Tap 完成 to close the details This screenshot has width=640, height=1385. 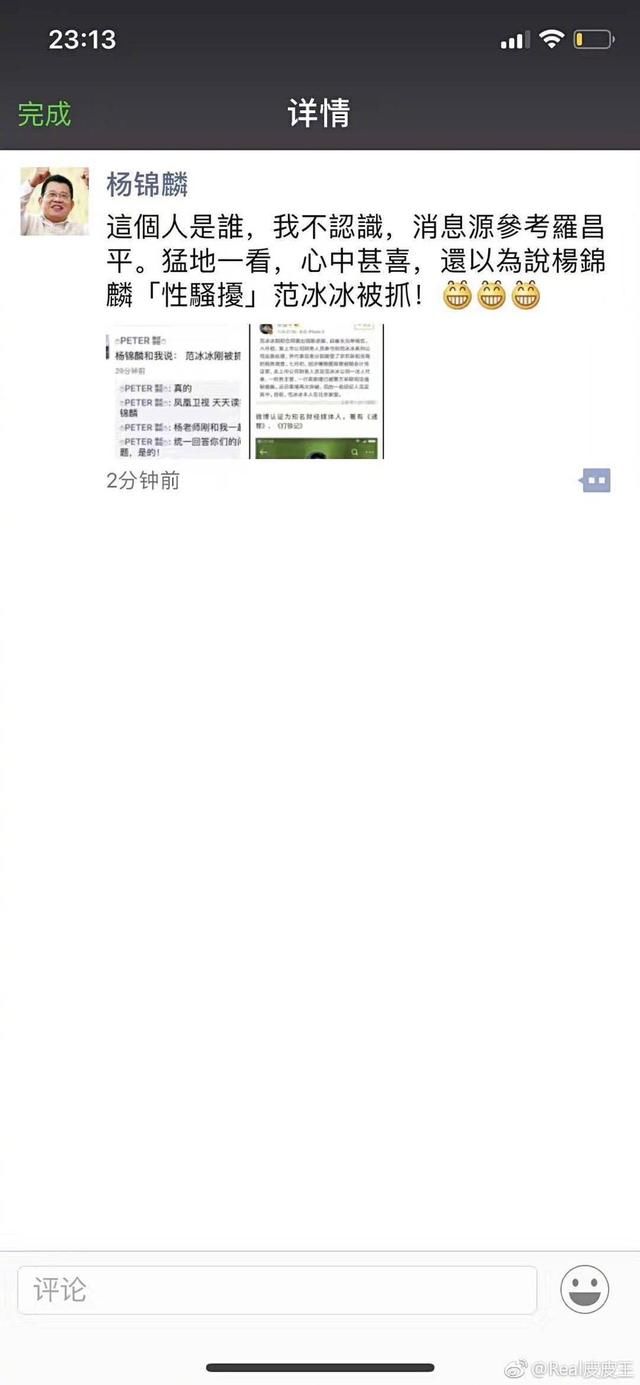pos(44,114)
